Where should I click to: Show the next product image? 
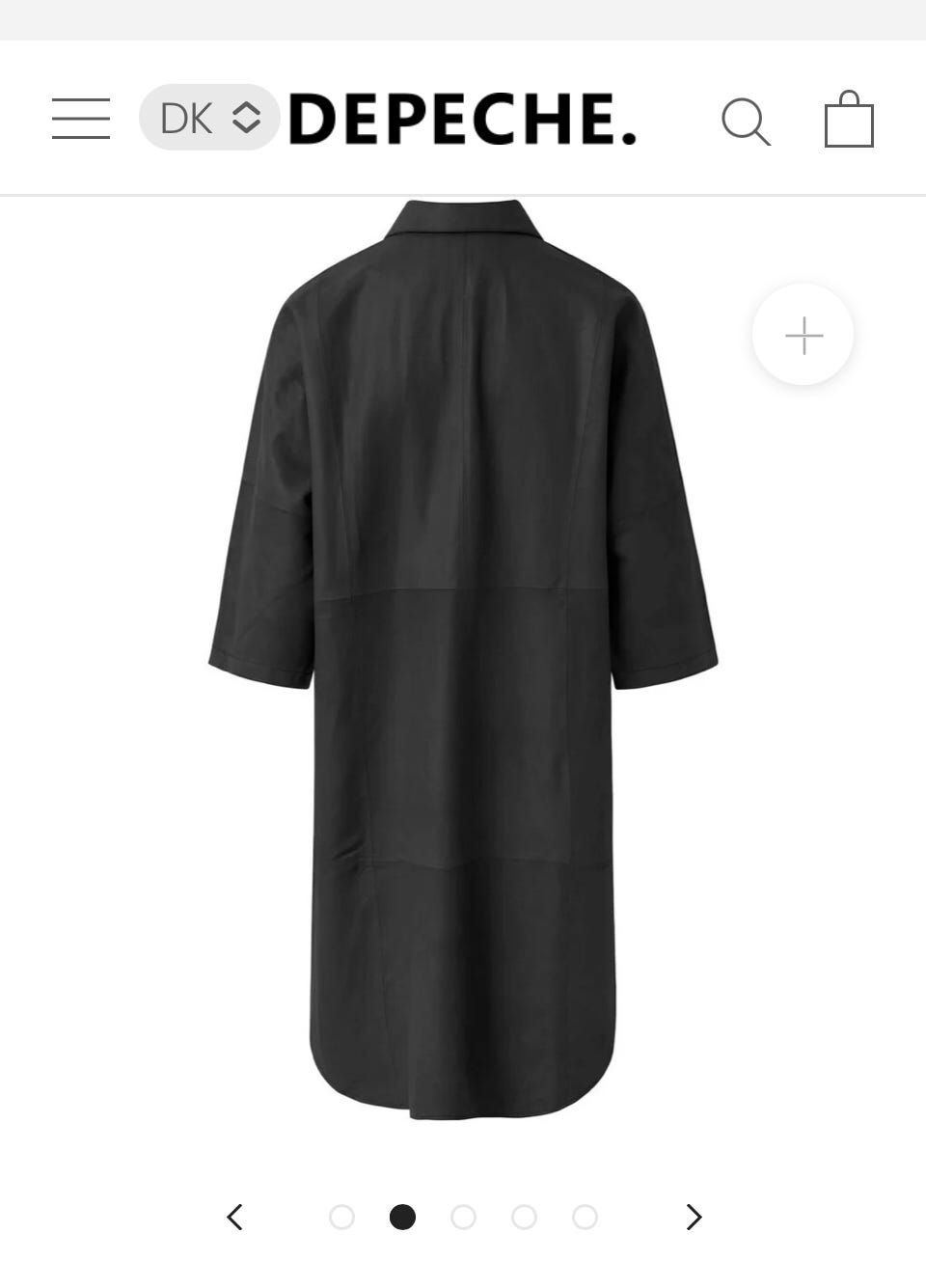pos(694,1218)
